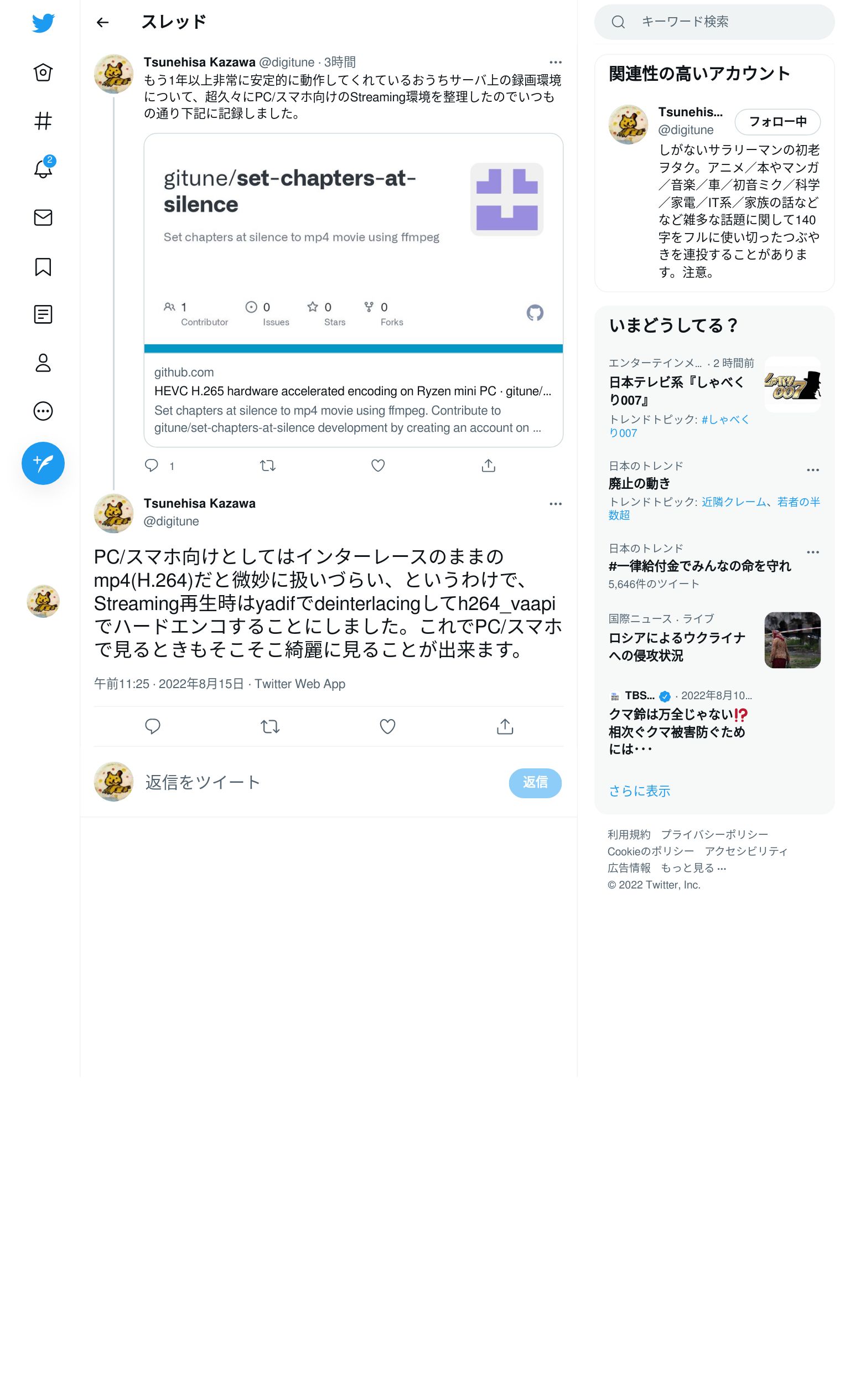Go back using the thread's back arrow
This screenshot has height=1400, width=850.
[x=102, y=22]
